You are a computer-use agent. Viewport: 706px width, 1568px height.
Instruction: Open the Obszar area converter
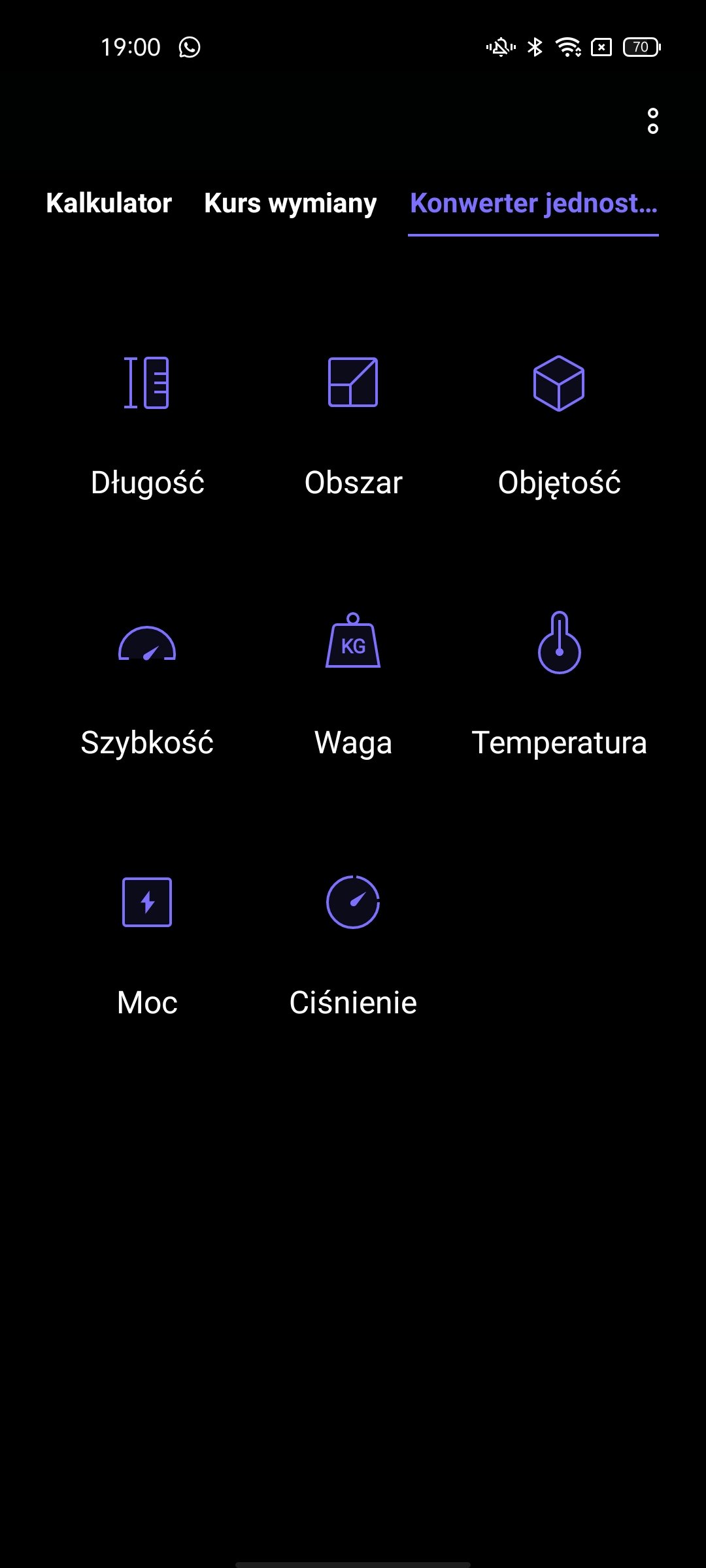coord(353,426)
